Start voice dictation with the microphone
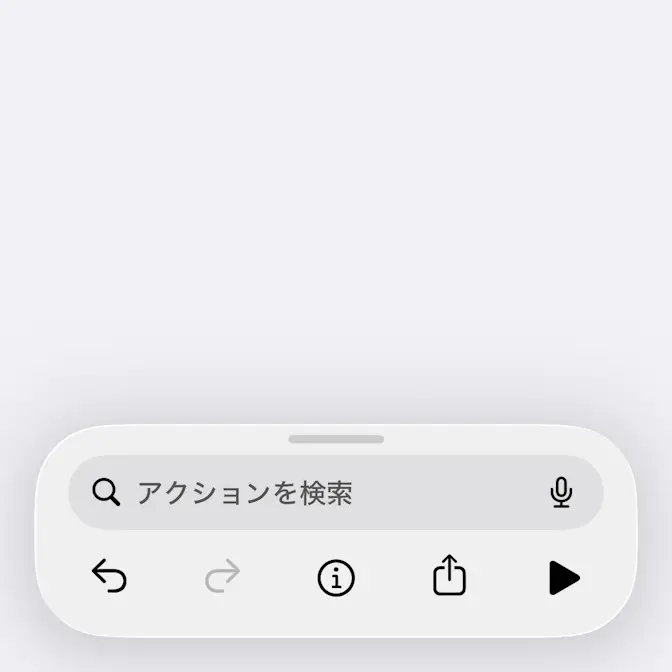This screenshot has height=672, width=672. (561, 492)
